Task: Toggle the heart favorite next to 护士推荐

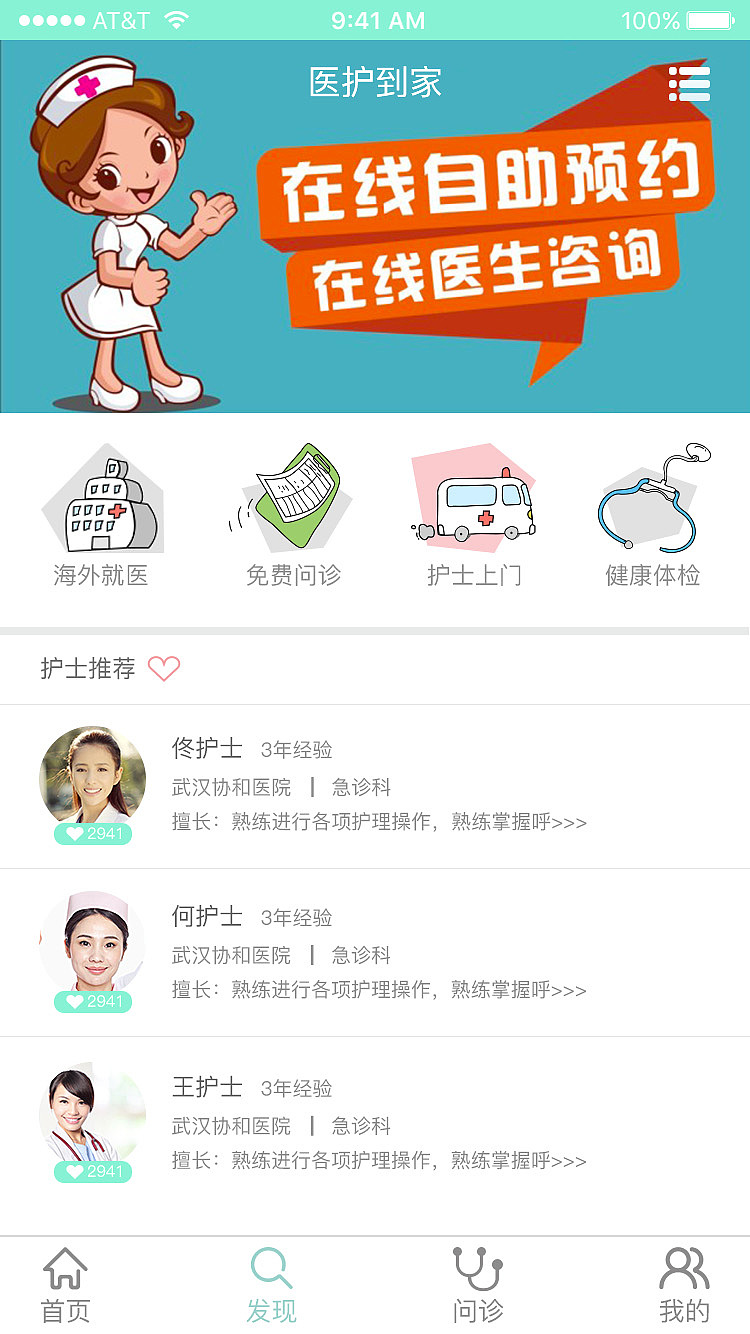Action: click(x=163, y=668)
